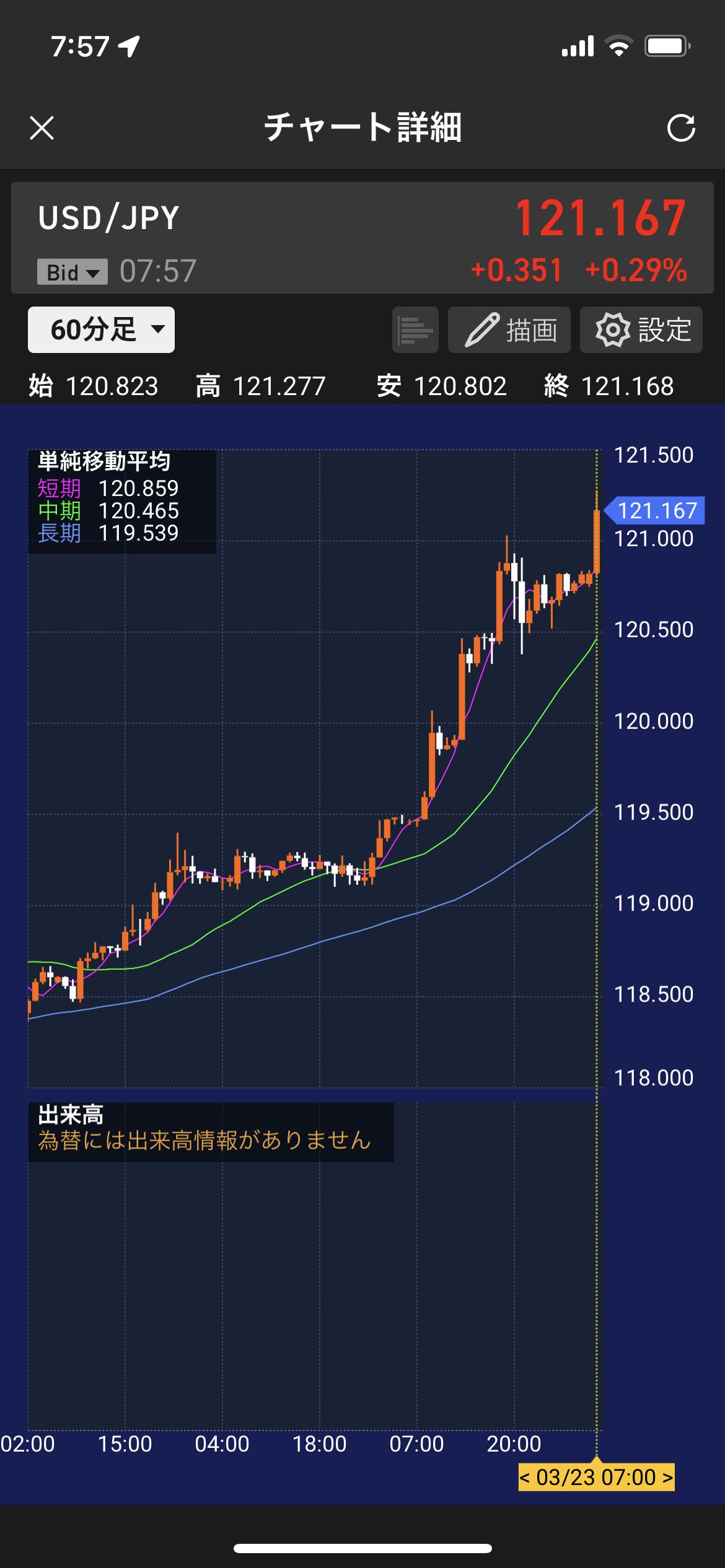Close the chart detail screen

point(42,128)
